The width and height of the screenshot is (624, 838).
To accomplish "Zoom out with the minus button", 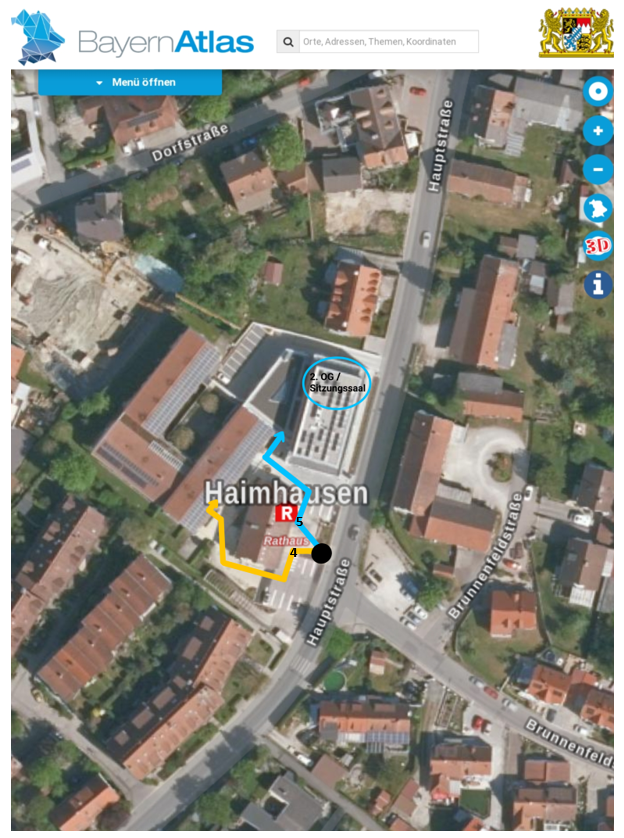I will [598, 169].
